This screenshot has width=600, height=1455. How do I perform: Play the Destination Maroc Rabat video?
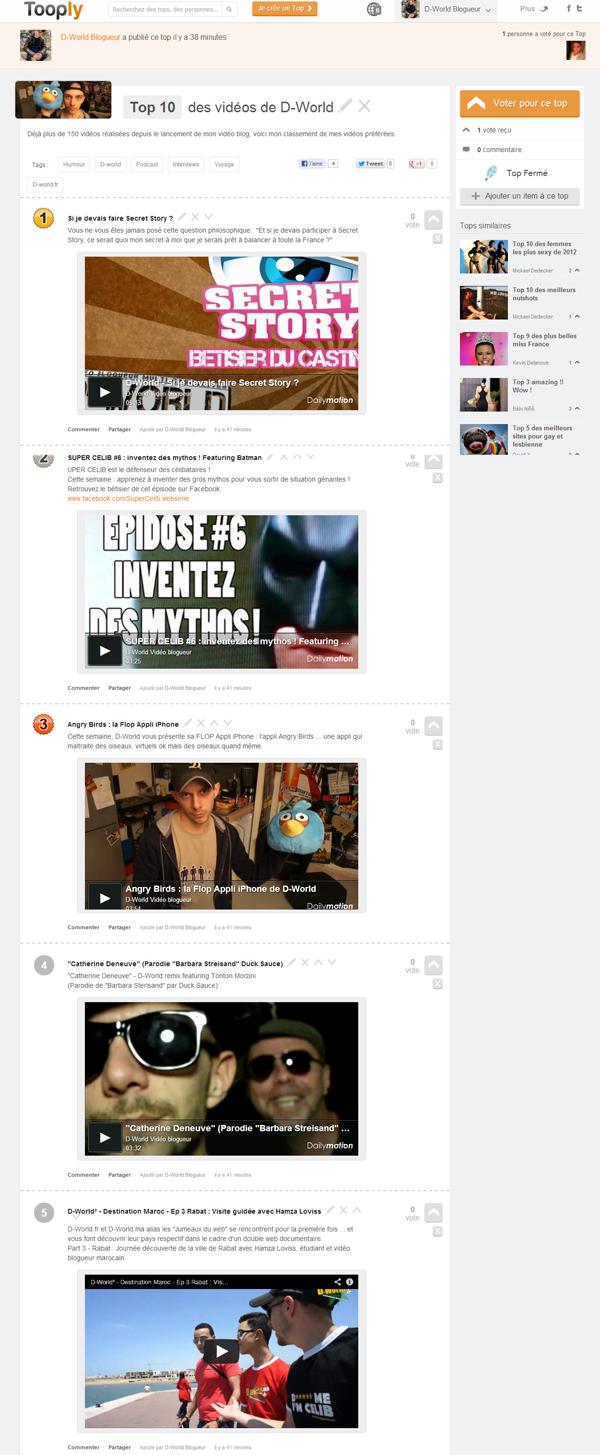(x=221, y=1352)
